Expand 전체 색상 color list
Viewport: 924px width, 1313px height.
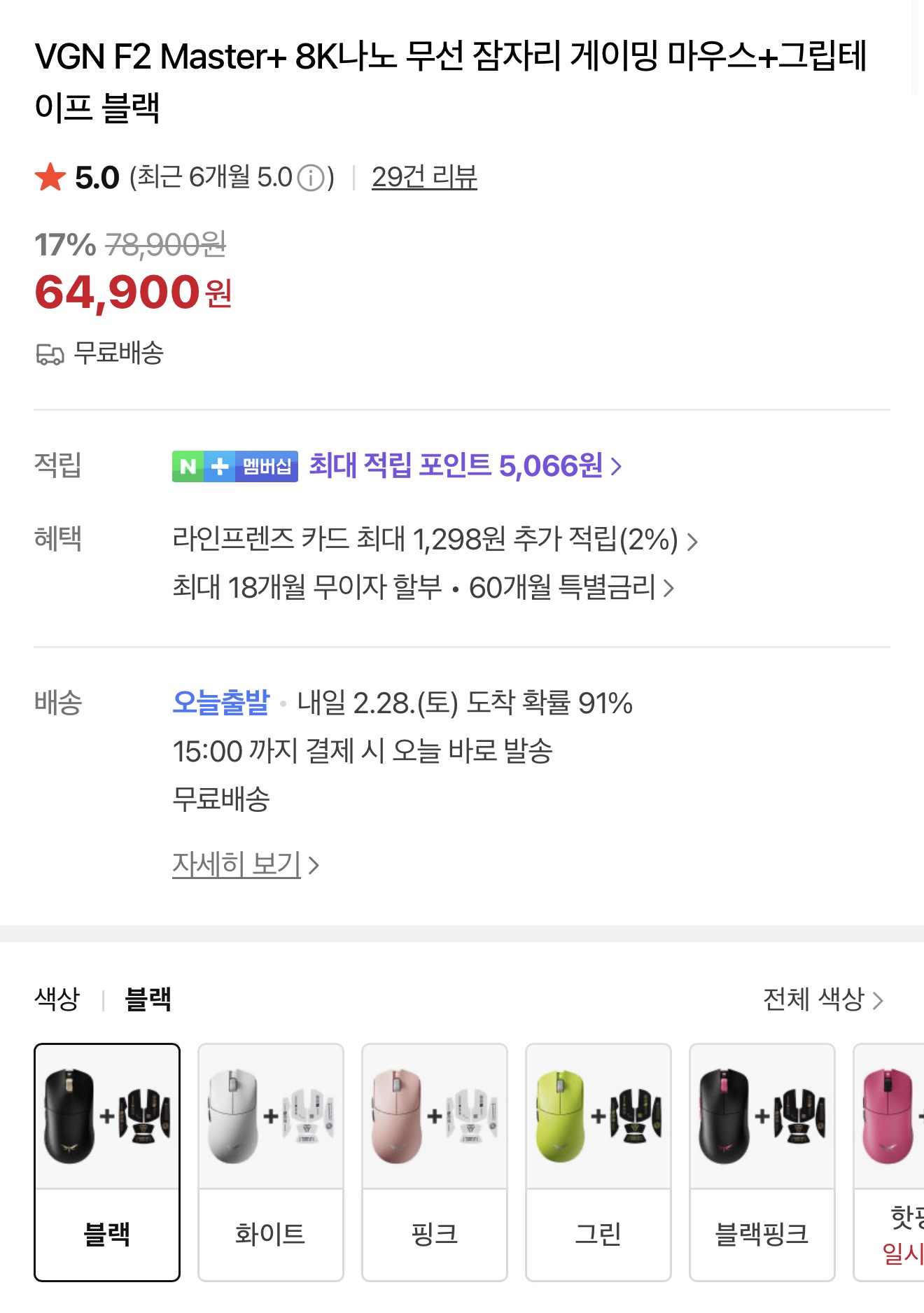pos(822,999)
